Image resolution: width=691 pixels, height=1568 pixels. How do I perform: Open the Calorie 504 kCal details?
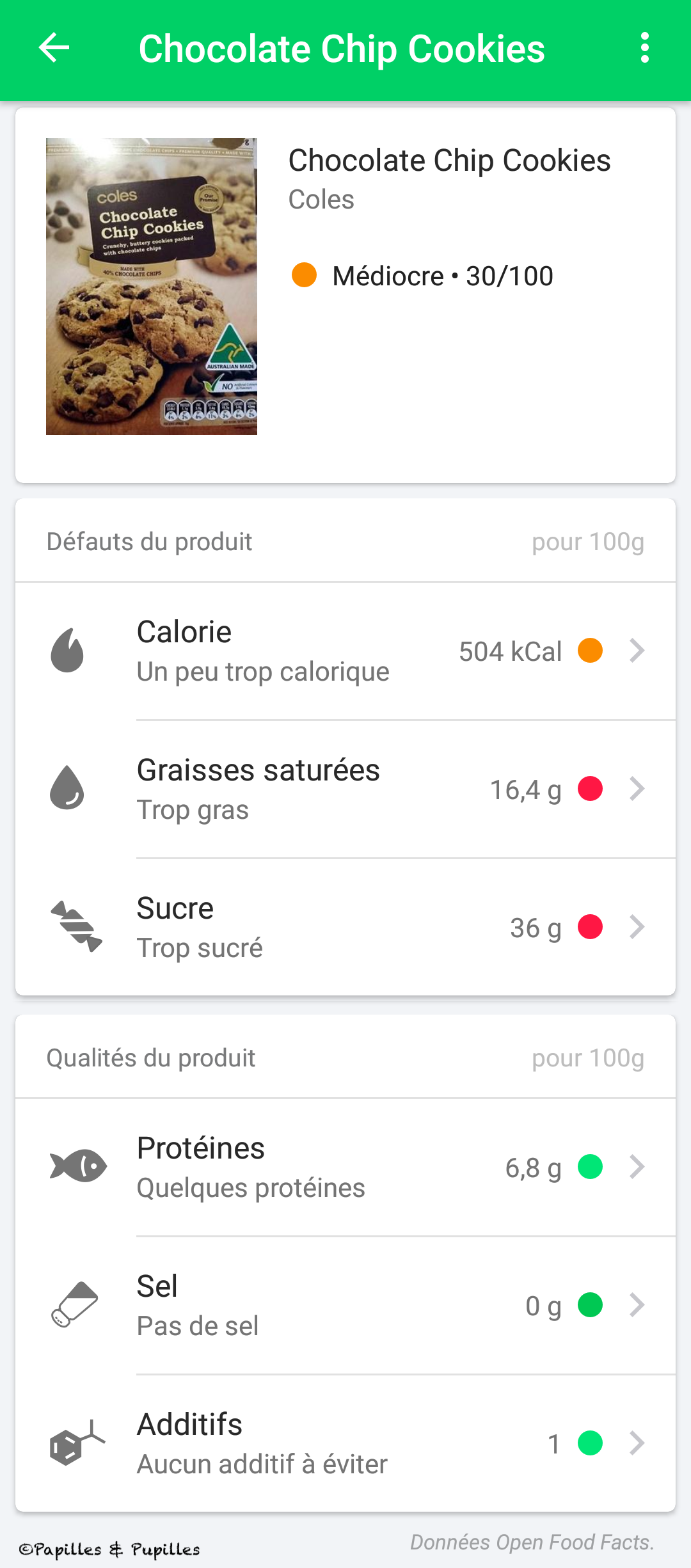(345, 651)
